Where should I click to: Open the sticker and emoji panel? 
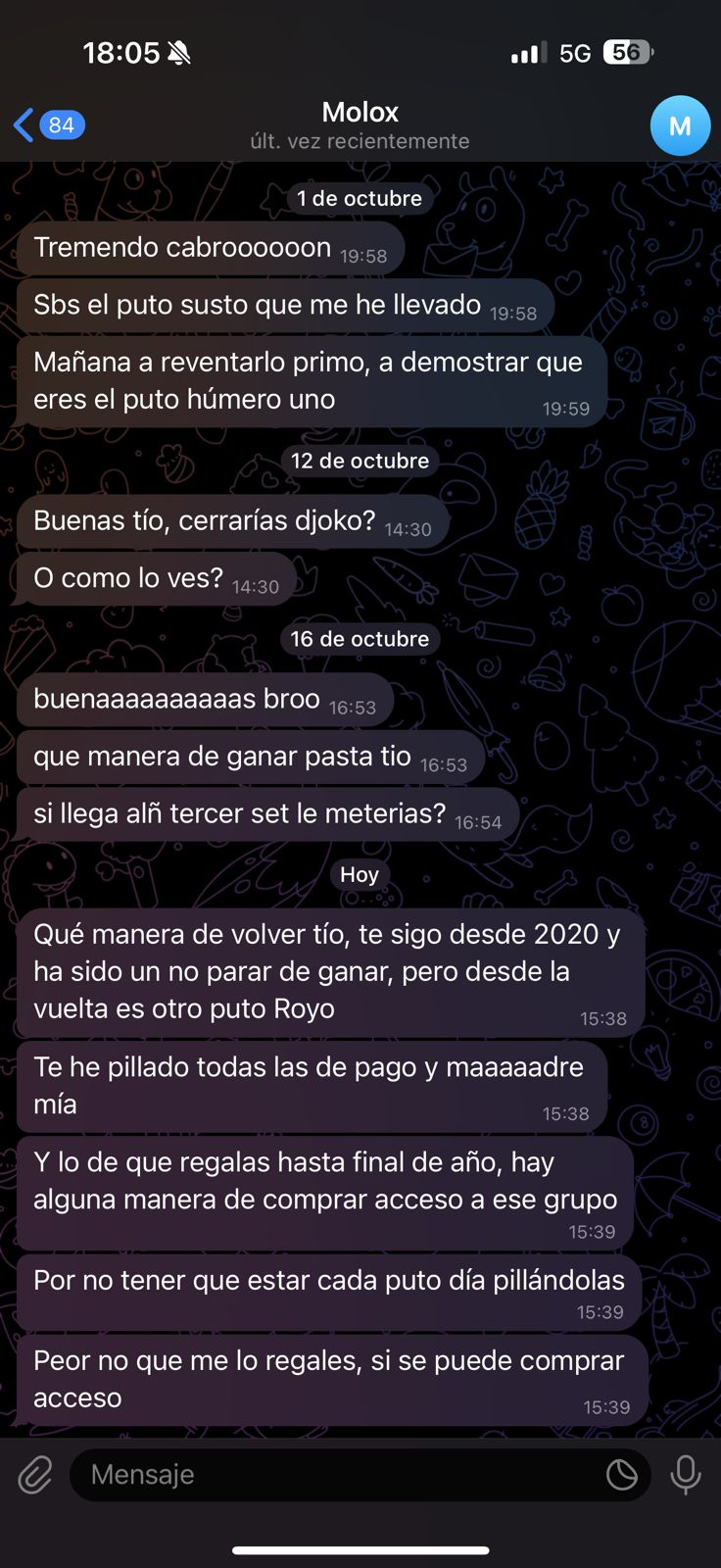tap(621, 1474)
